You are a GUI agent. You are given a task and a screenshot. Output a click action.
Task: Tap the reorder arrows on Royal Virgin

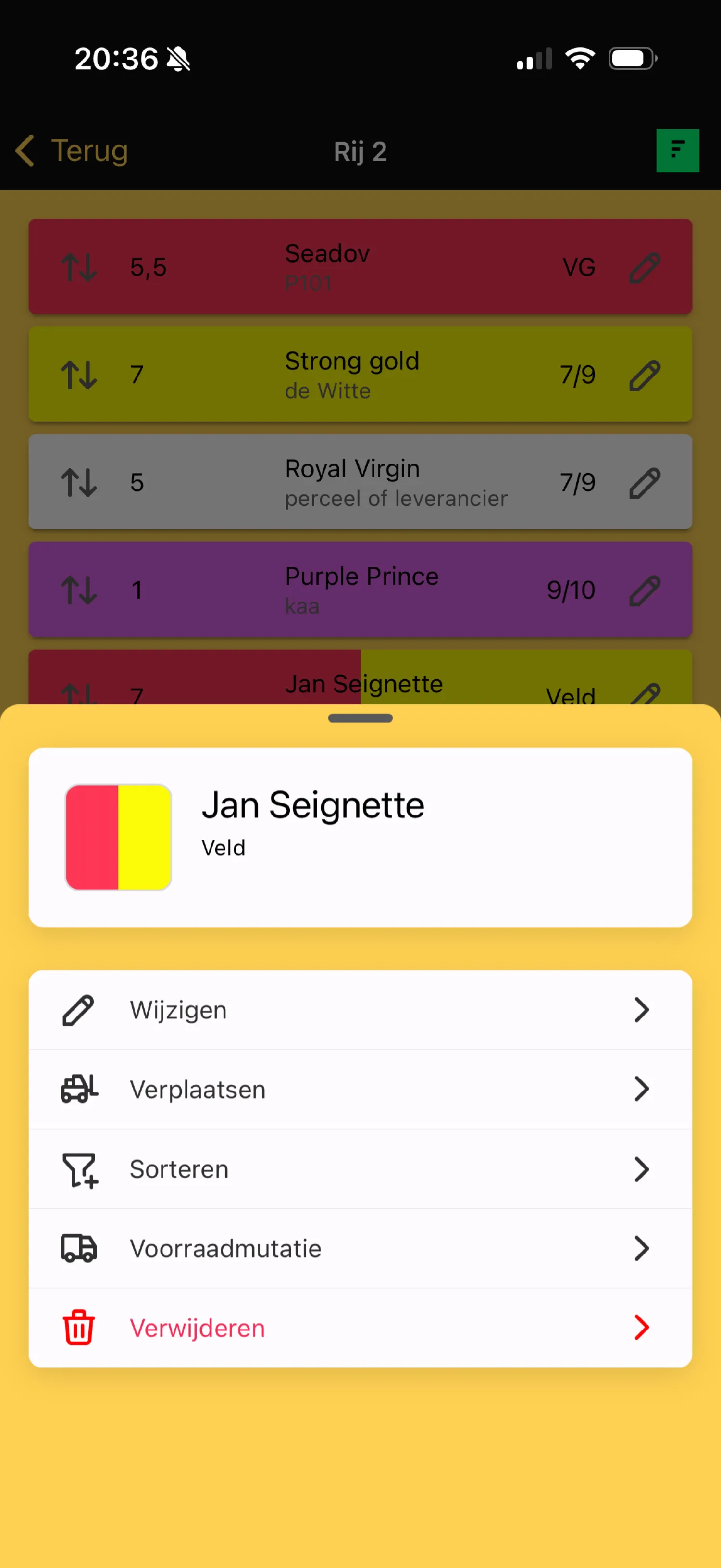click(79, 483)
